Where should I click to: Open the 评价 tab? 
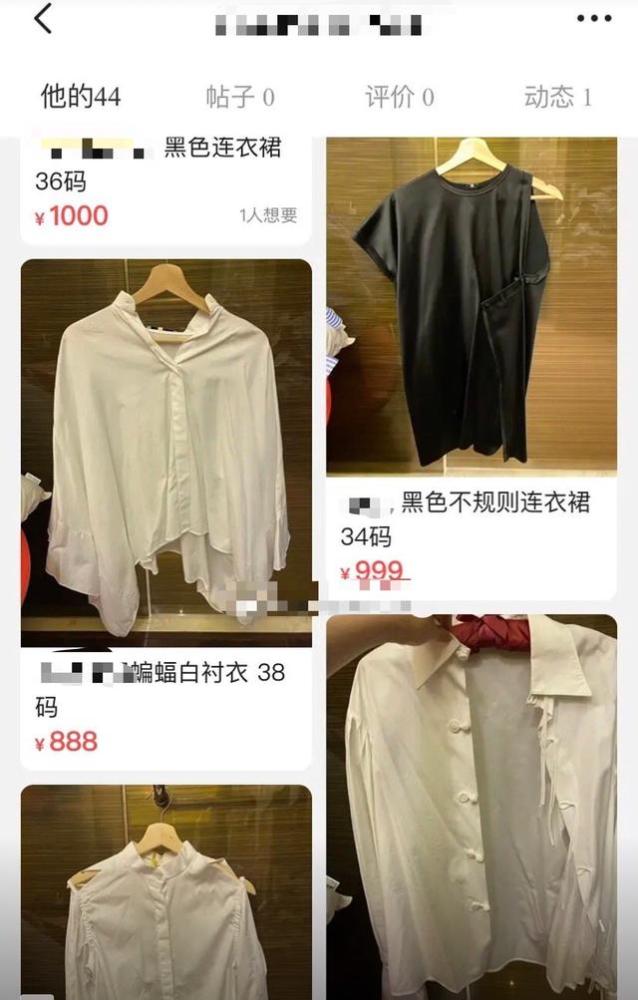pyautogui.click(x=399, y=97)
